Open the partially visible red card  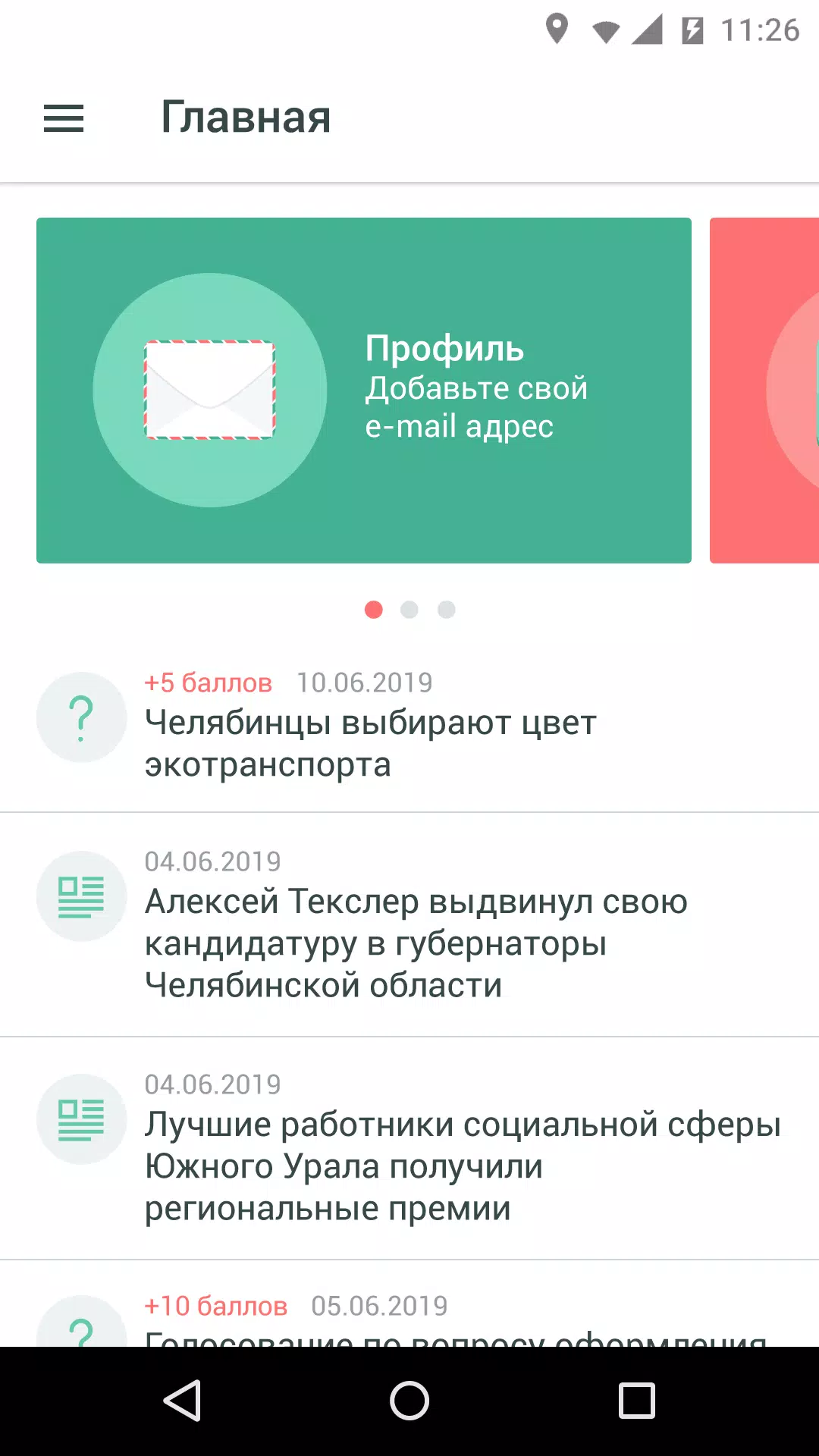(x=764, y=391)
